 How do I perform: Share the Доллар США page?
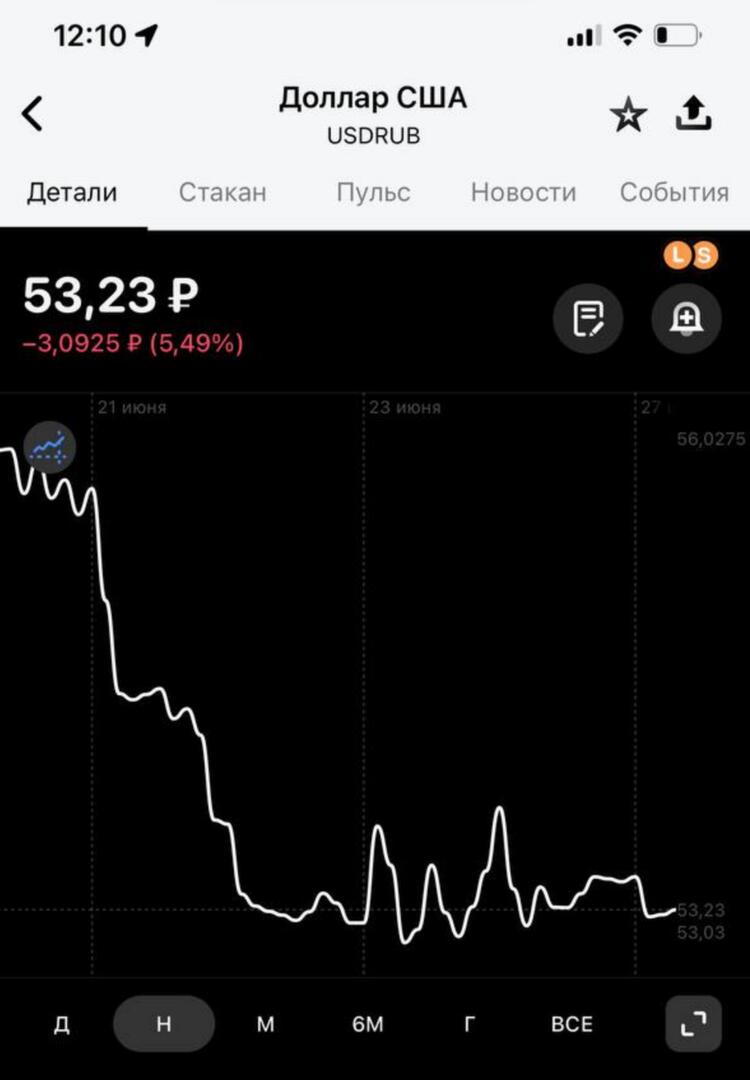(x=693, y=115)
